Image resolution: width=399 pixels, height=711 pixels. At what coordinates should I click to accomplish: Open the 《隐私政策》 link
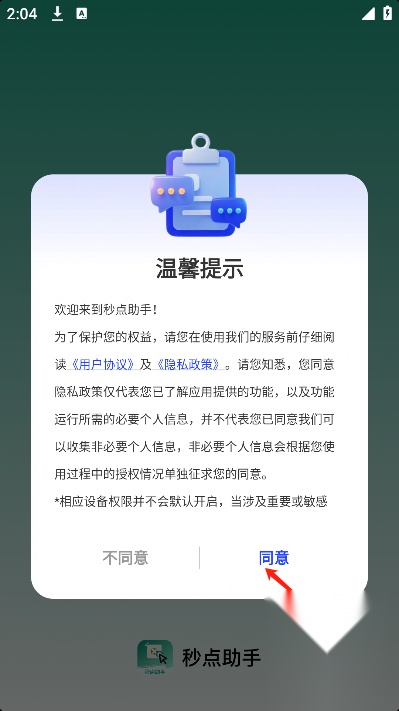188,364
